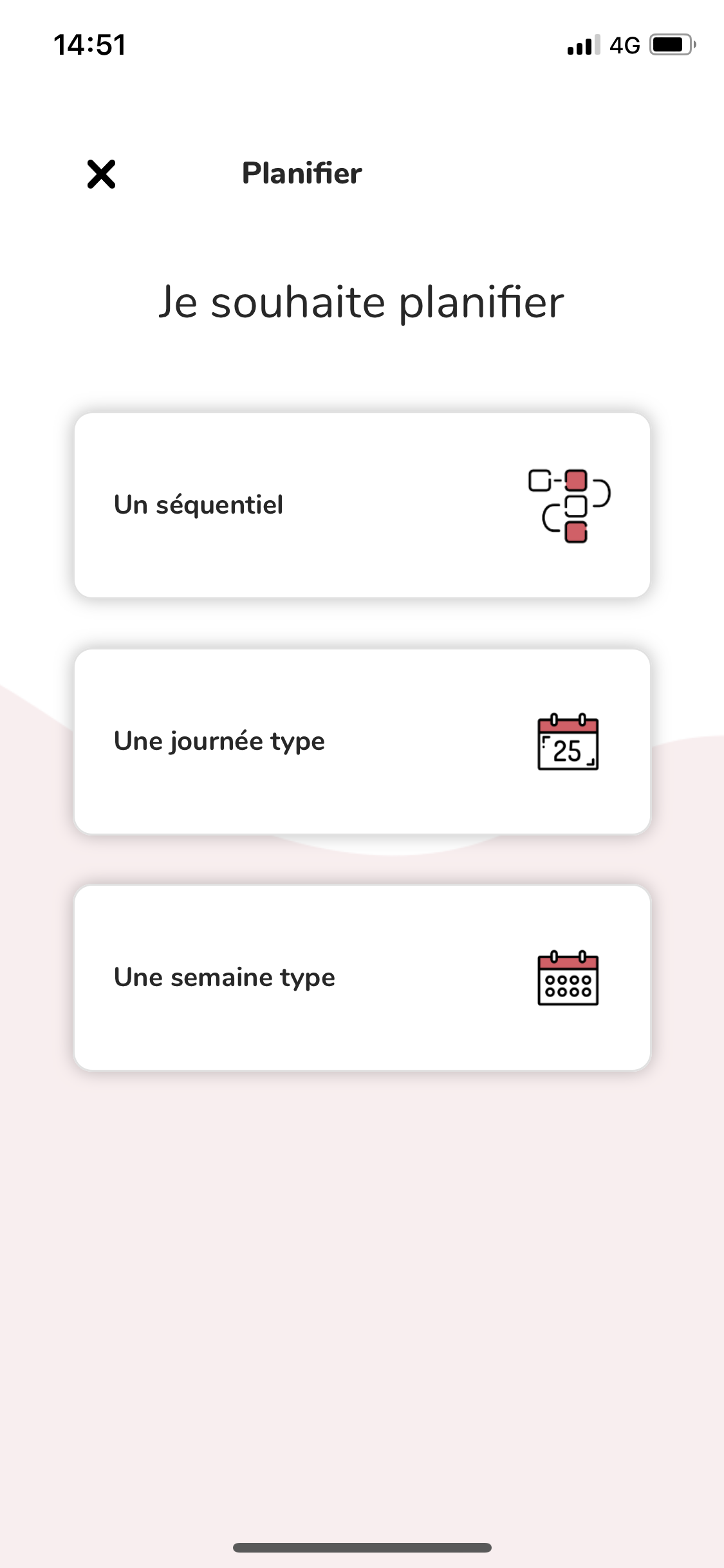Choose Une journée type card
This screenshot has width=724, height=1568.
[x=362, y=742]
